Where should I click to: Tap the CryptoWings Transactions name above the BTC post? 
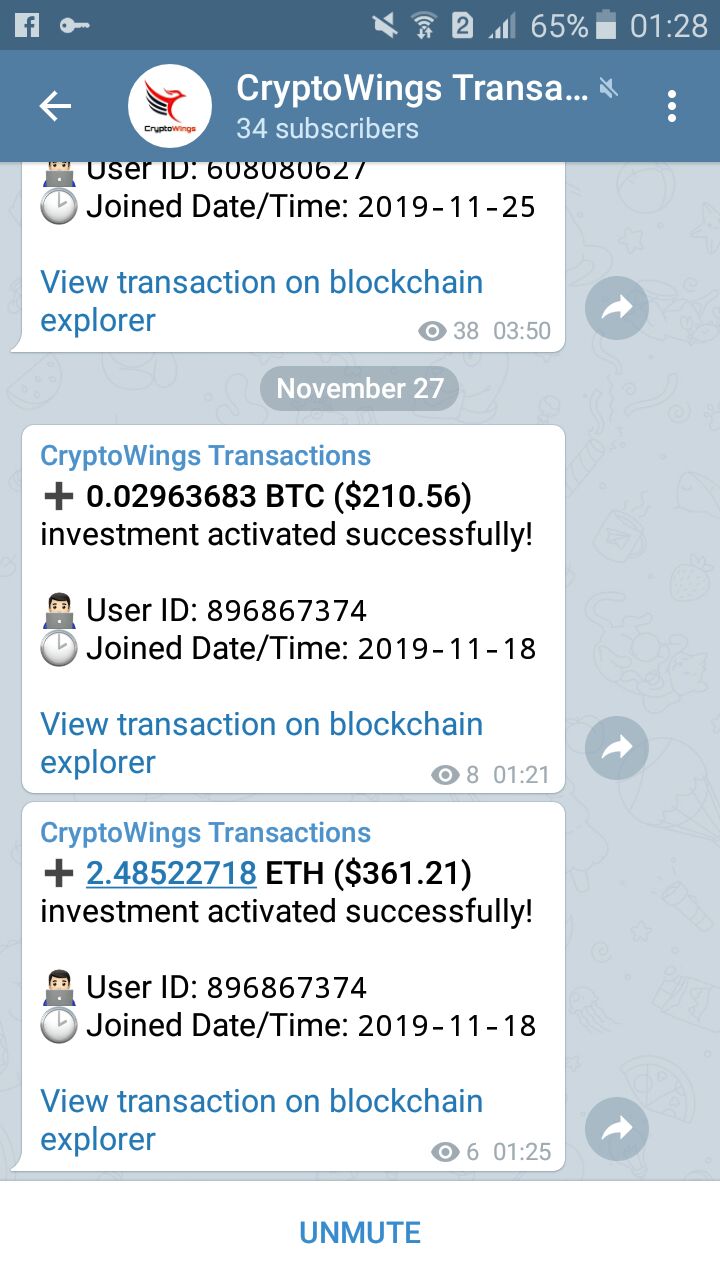tap(205, 456)
